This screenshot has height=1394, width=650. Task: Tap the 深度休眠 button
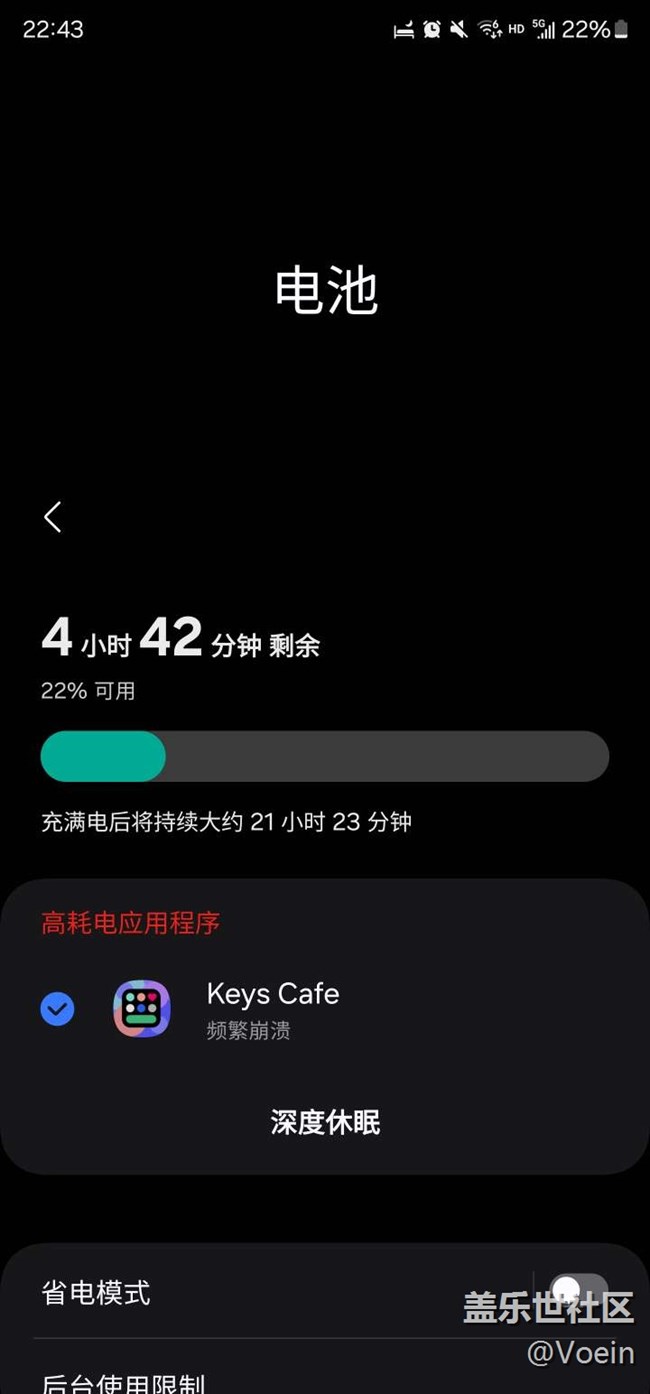(x=325, y=1122)
